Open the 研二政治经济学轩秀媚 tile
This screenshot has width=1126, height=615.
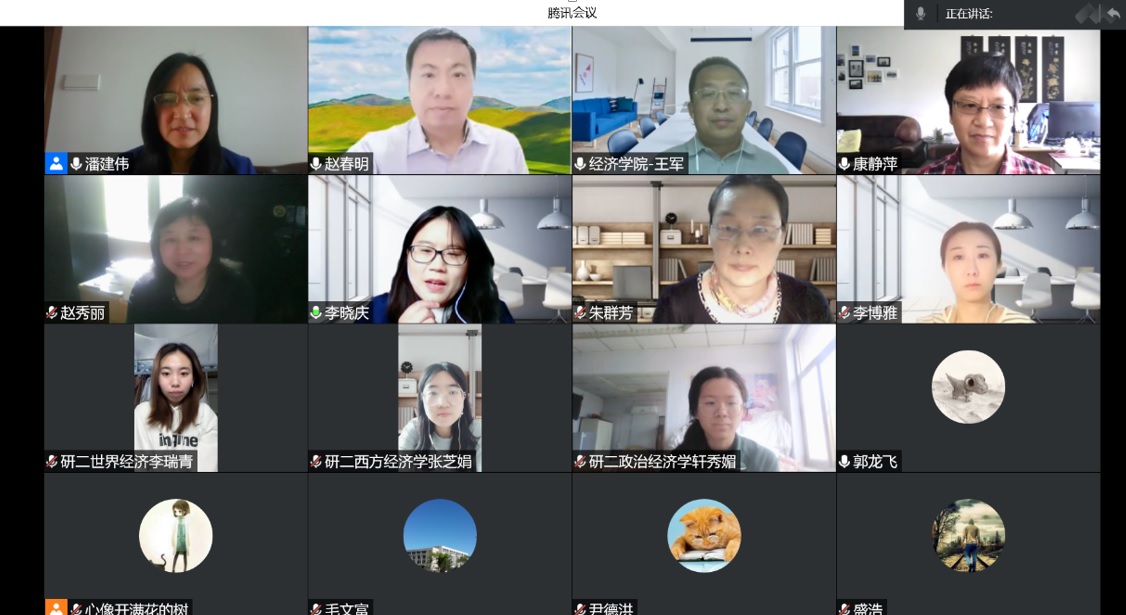[703, 397]
